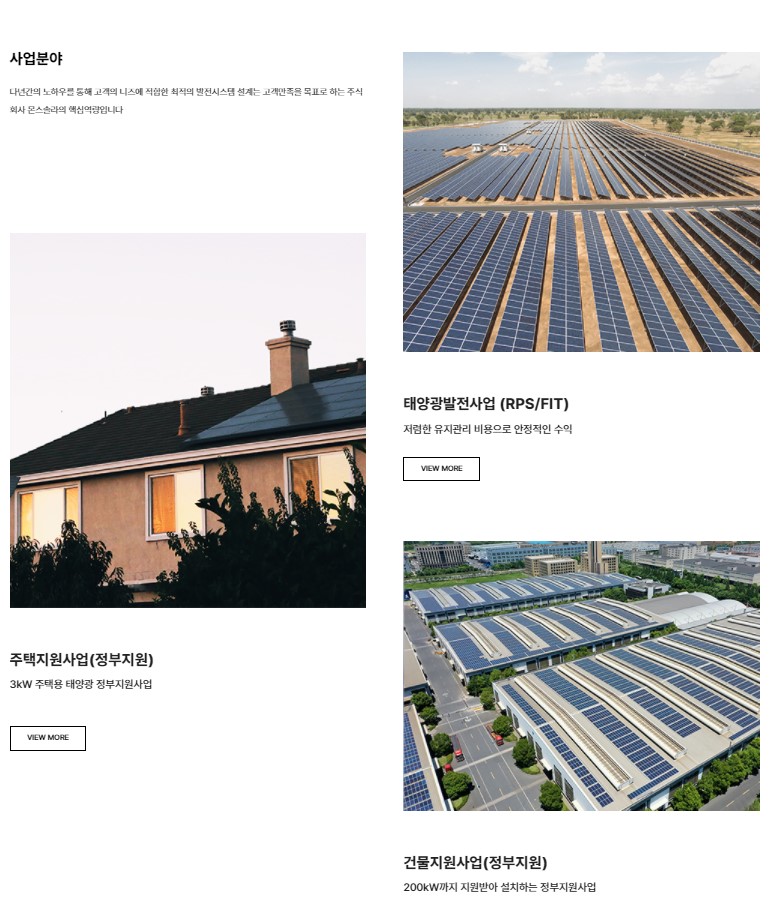Open the solar farm image card
The image size is (780, 907).
pos(581,202)
